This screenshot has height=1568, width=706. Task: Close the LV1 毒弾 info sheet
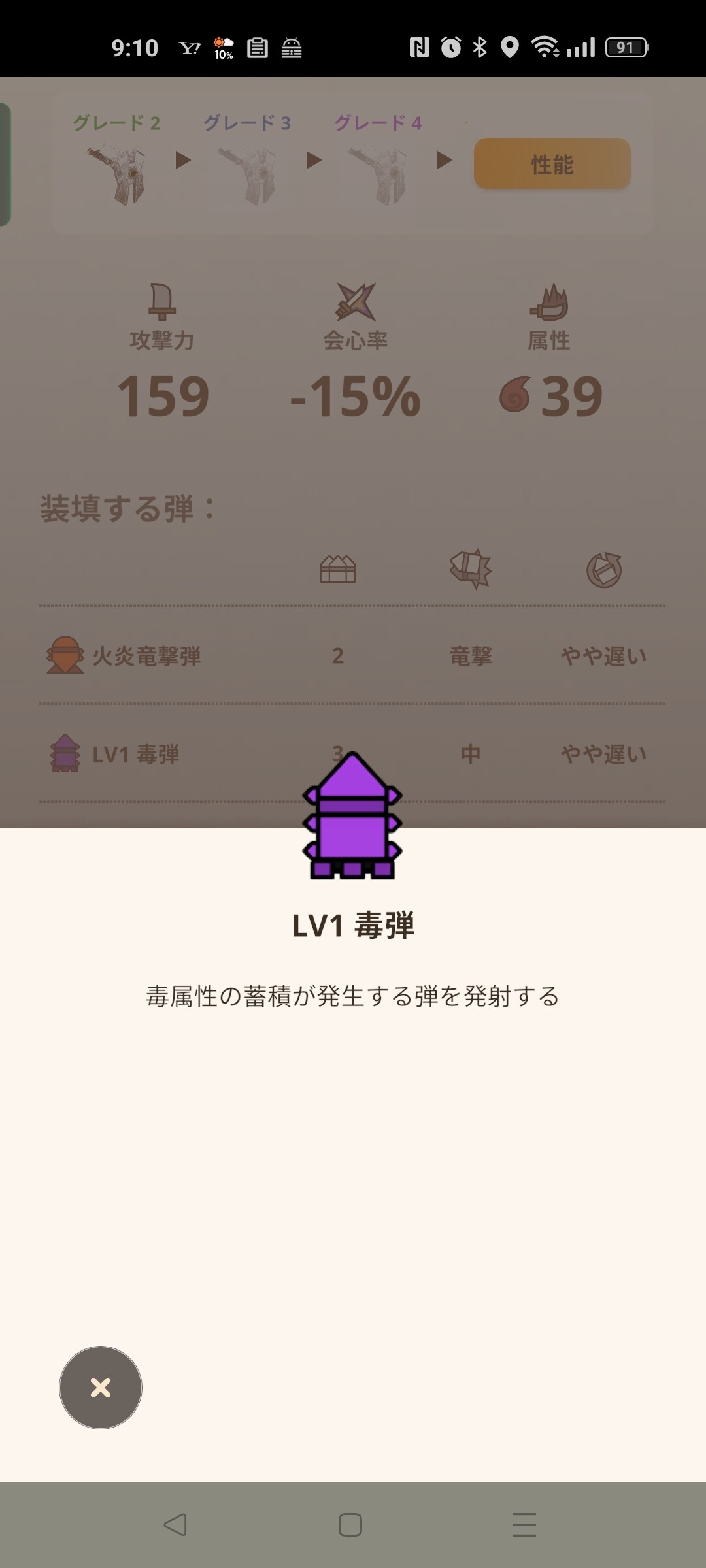[101, 1387]
